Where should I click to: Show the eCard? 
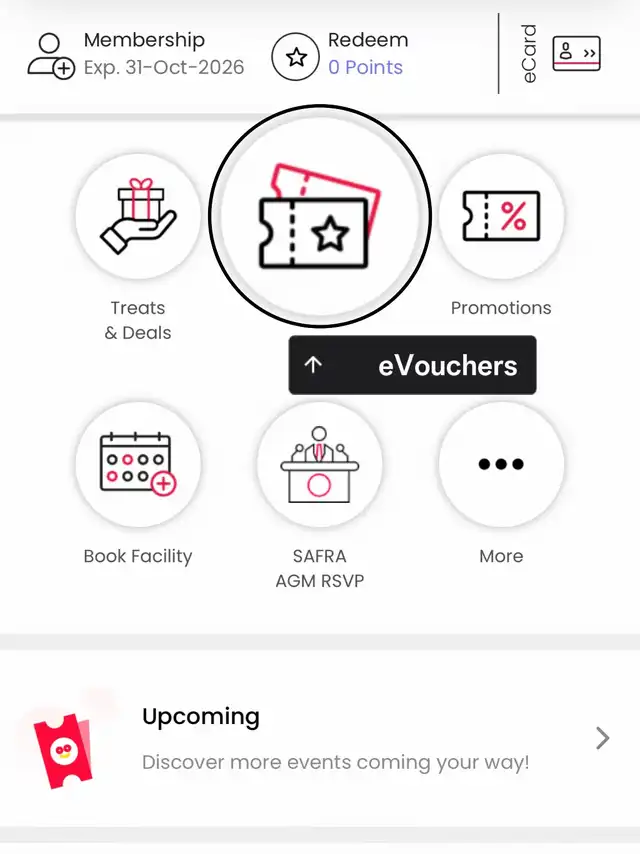click(x=575, y=54)
